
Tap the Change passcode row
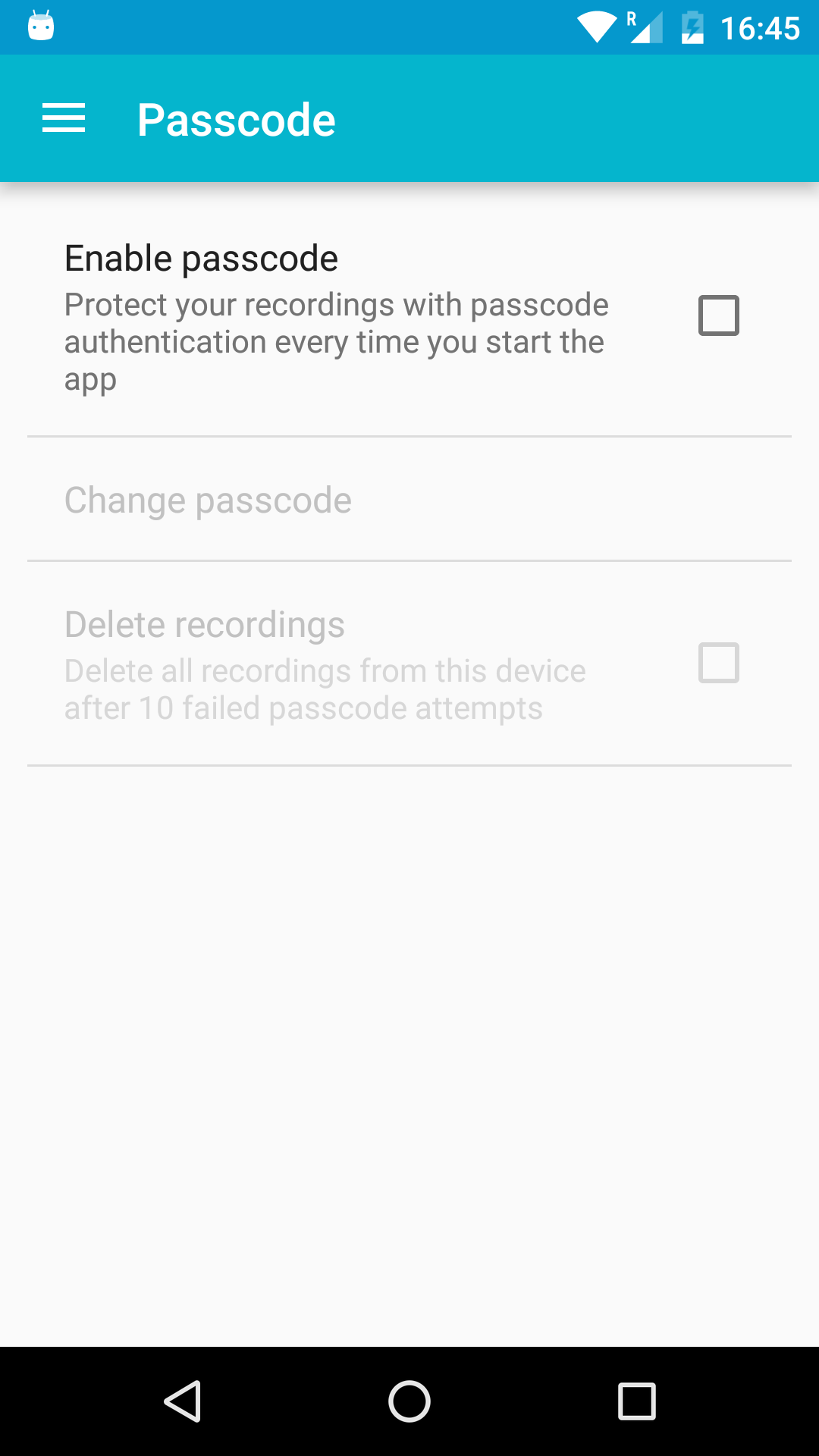click(409, 500)
